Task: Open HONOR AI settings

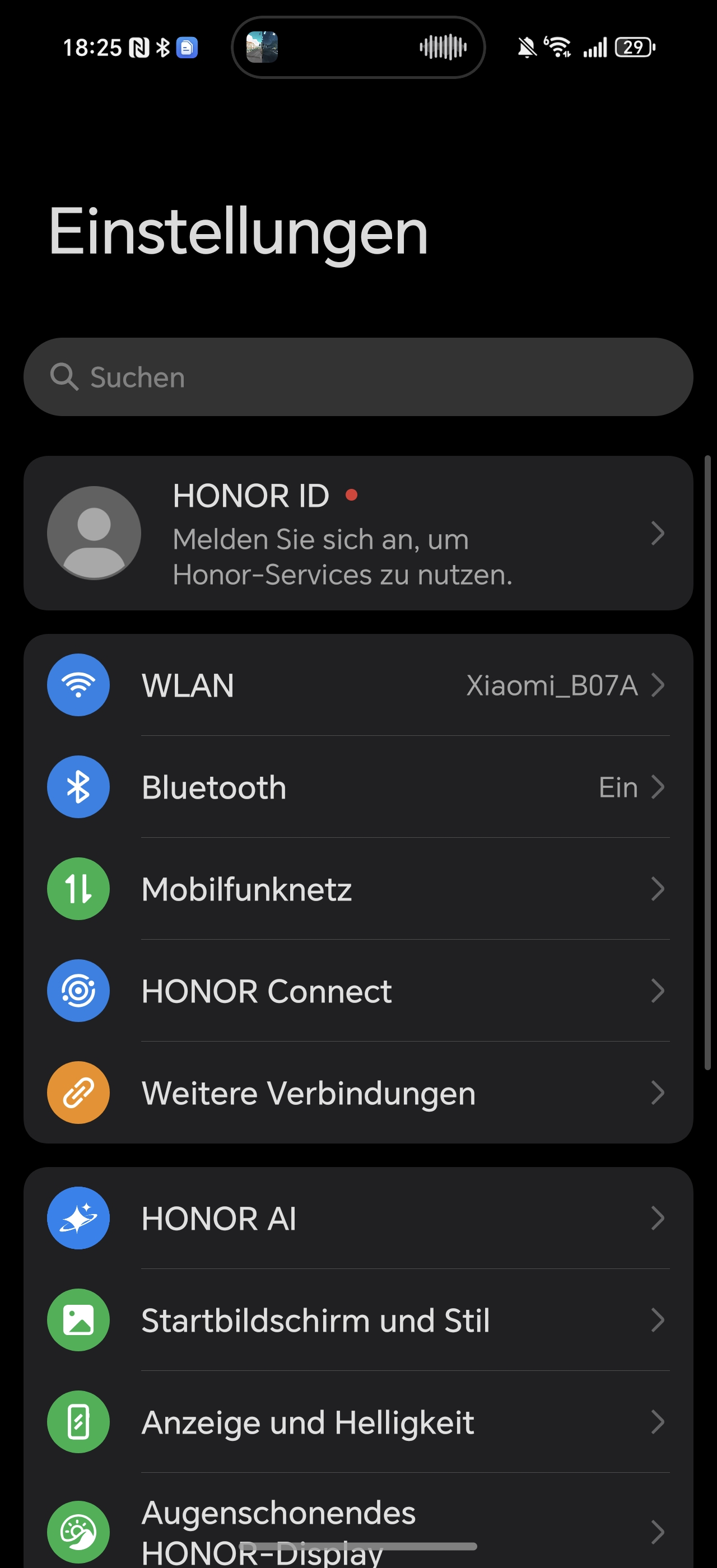Action: (x=358, y=1218)
